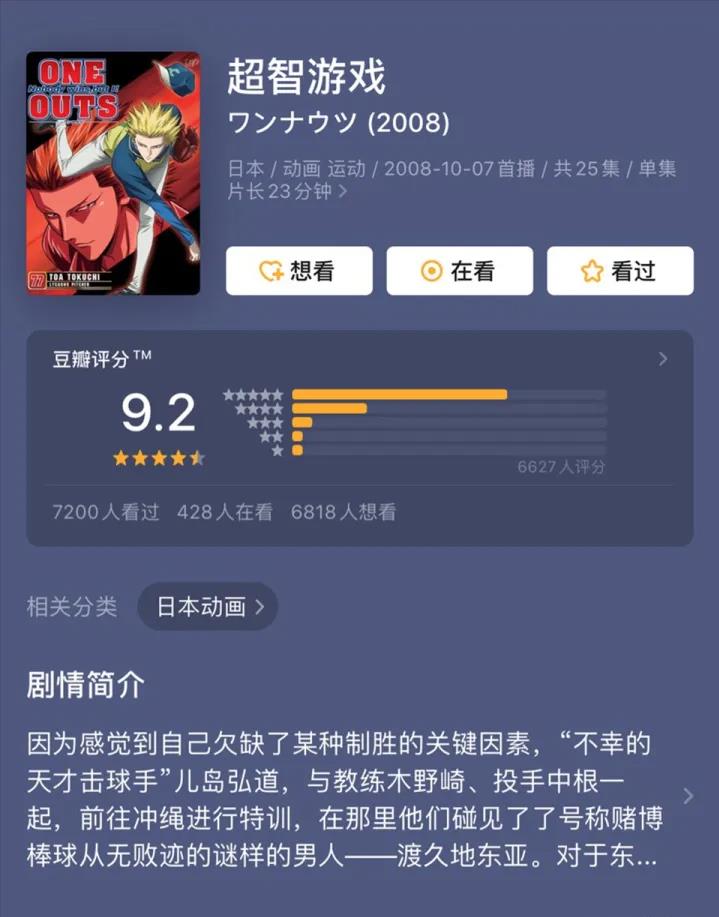Mark as 在看 (currently watching)
The width and height of the screenshot is (719, 917).
click(459, 271)
